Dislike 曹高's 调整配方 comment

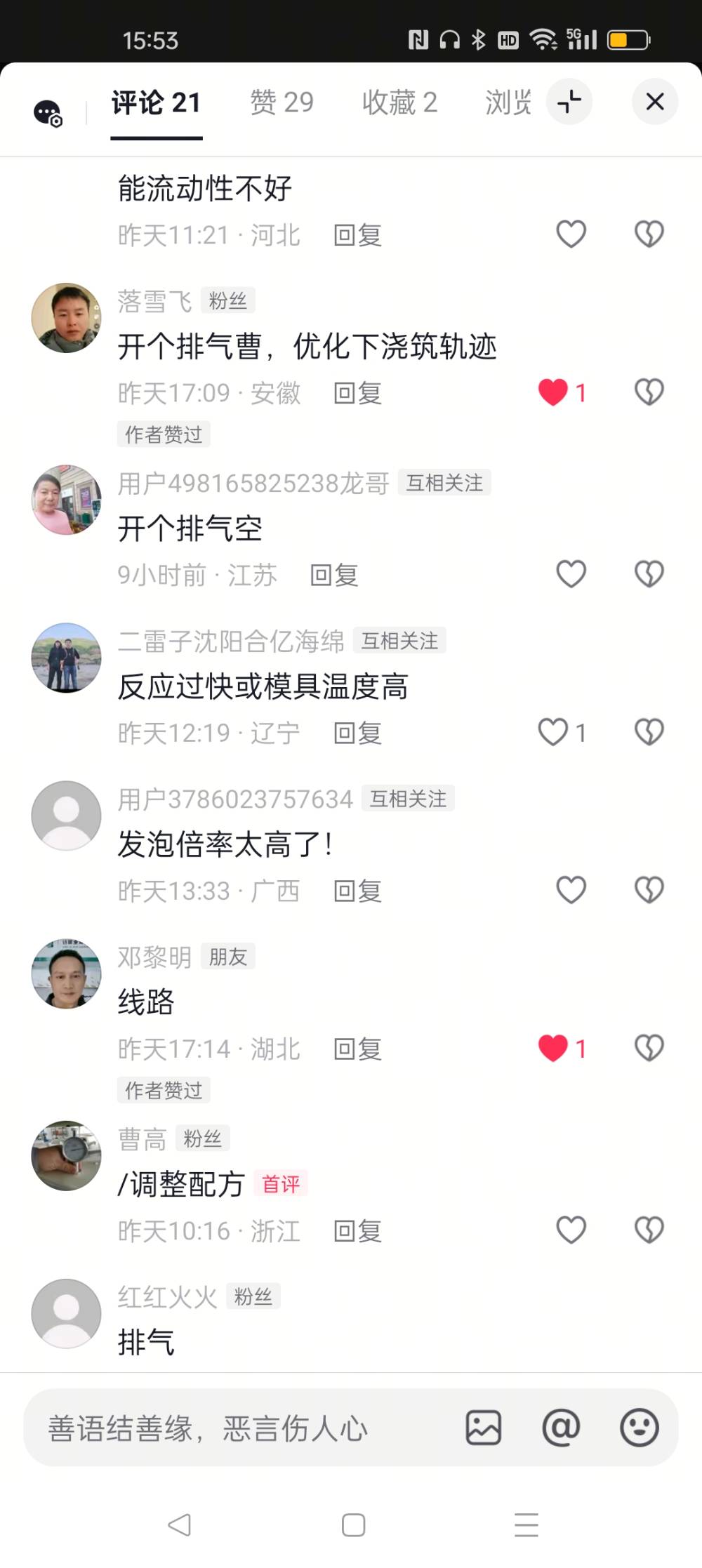649,1230
